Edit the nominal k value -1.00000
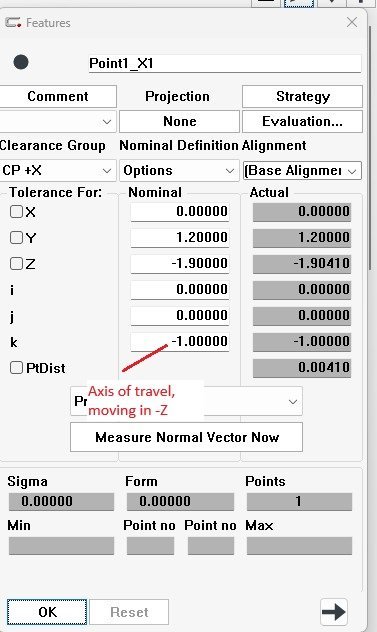Image resolution: width=377 pixels, height=632 pixels. 180,341
